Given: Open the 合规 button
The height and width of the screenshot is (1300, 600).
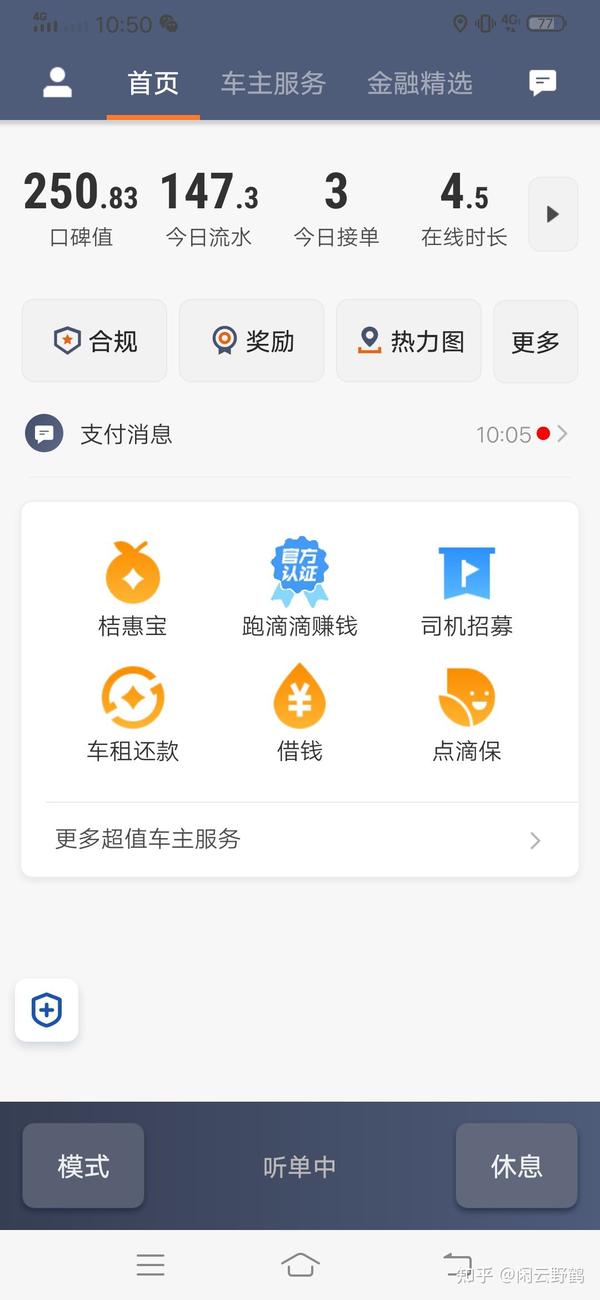Looking at the screenshot, I should click(94, 341).
